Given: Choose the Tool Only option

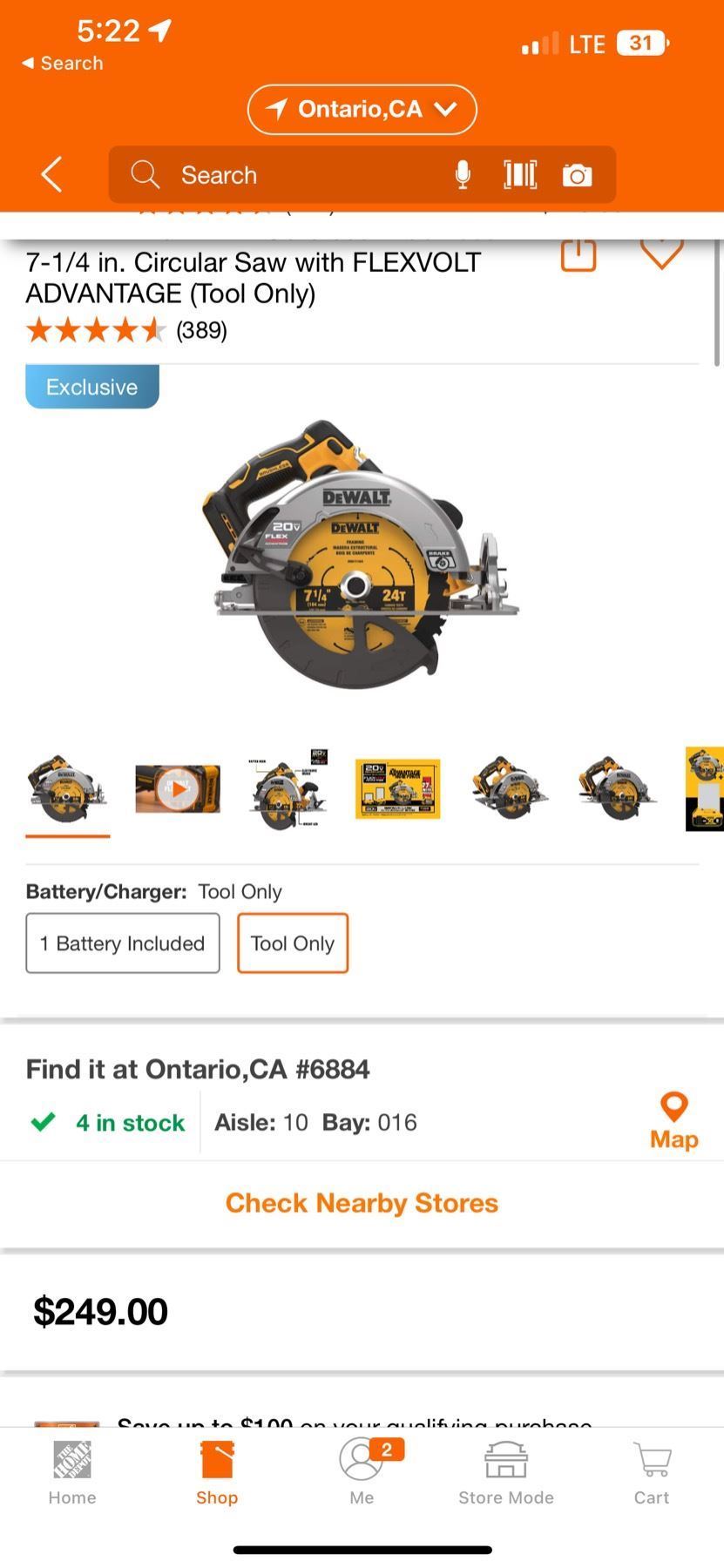Looking at the screenshot, I should [x=293, y=943].
